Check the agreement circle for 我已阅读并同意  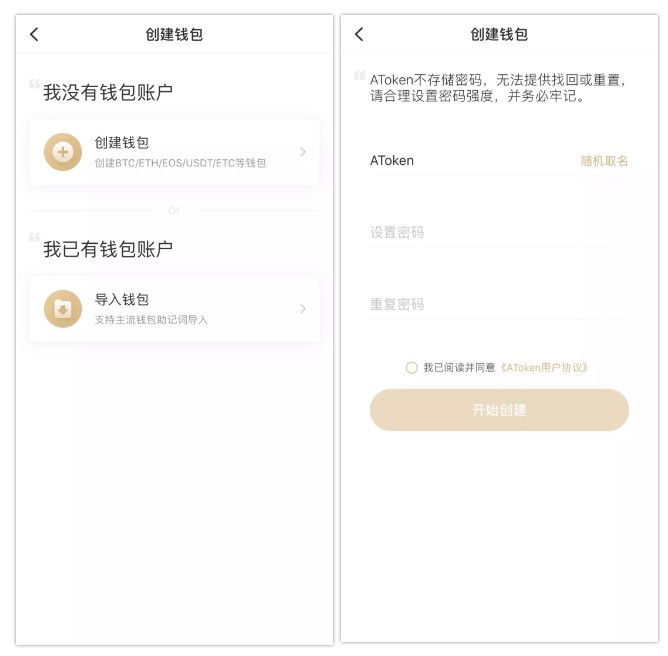[x=411, y=368]
